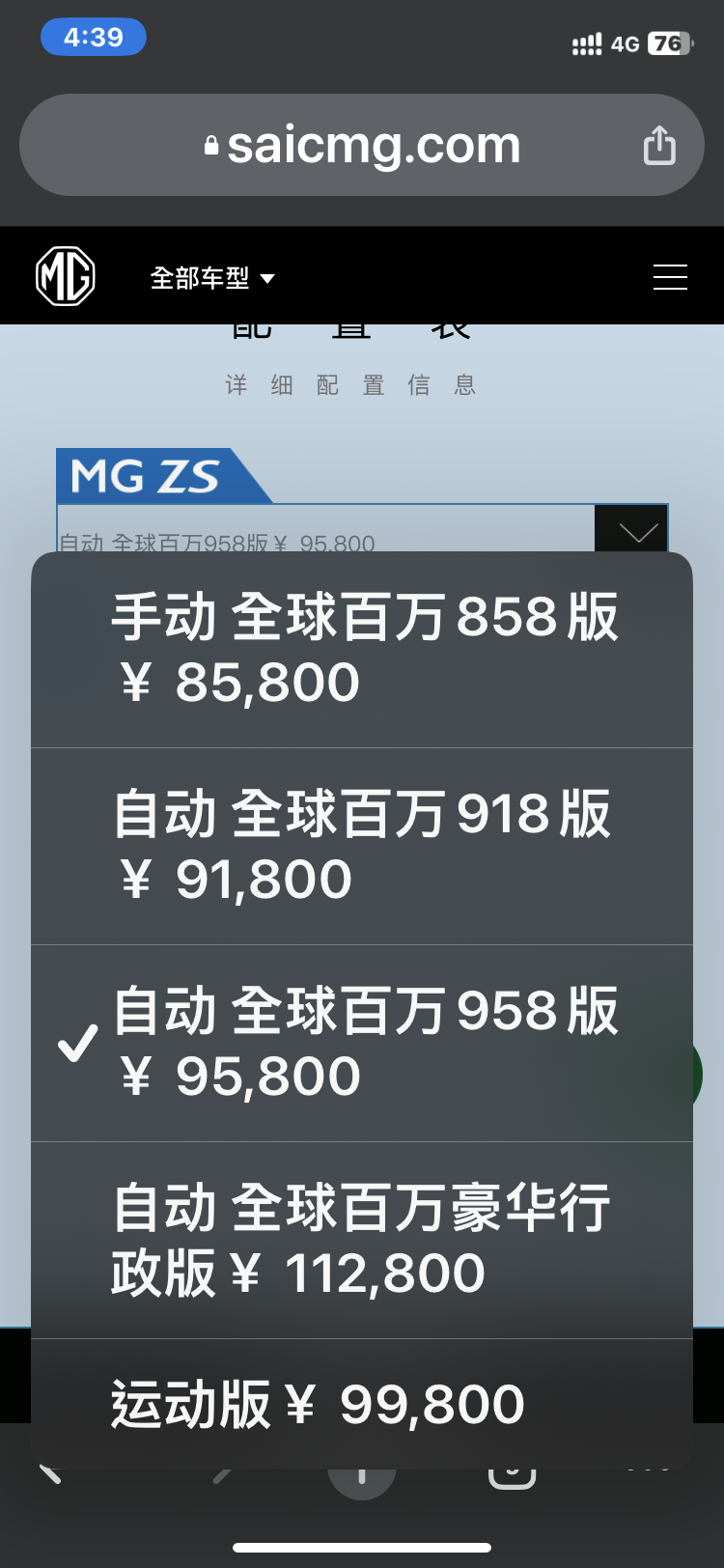Tap the MG ZS configuration dropdown arrow
Screen dimensions: 724x1568
click(631, 529)
